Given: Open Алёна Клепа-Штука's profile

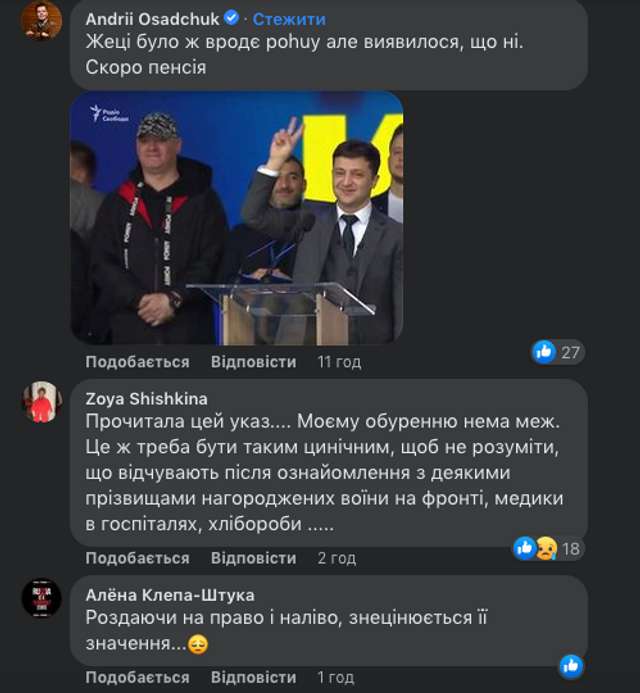Looking at the screenshot, I should point(170,595).
